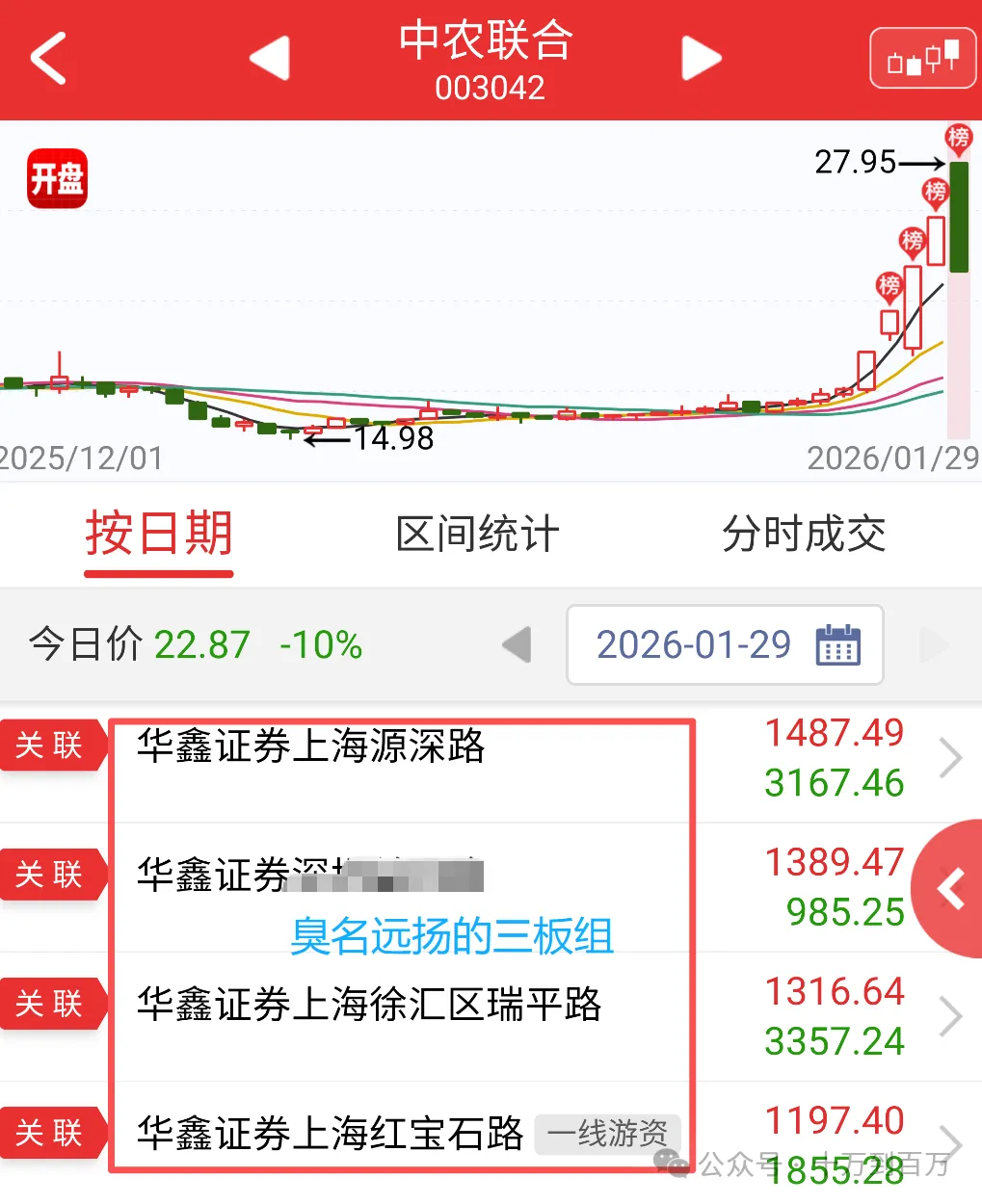Select the 按日期 tab
Screen dimensions: 982x1204
pos(159,535)
